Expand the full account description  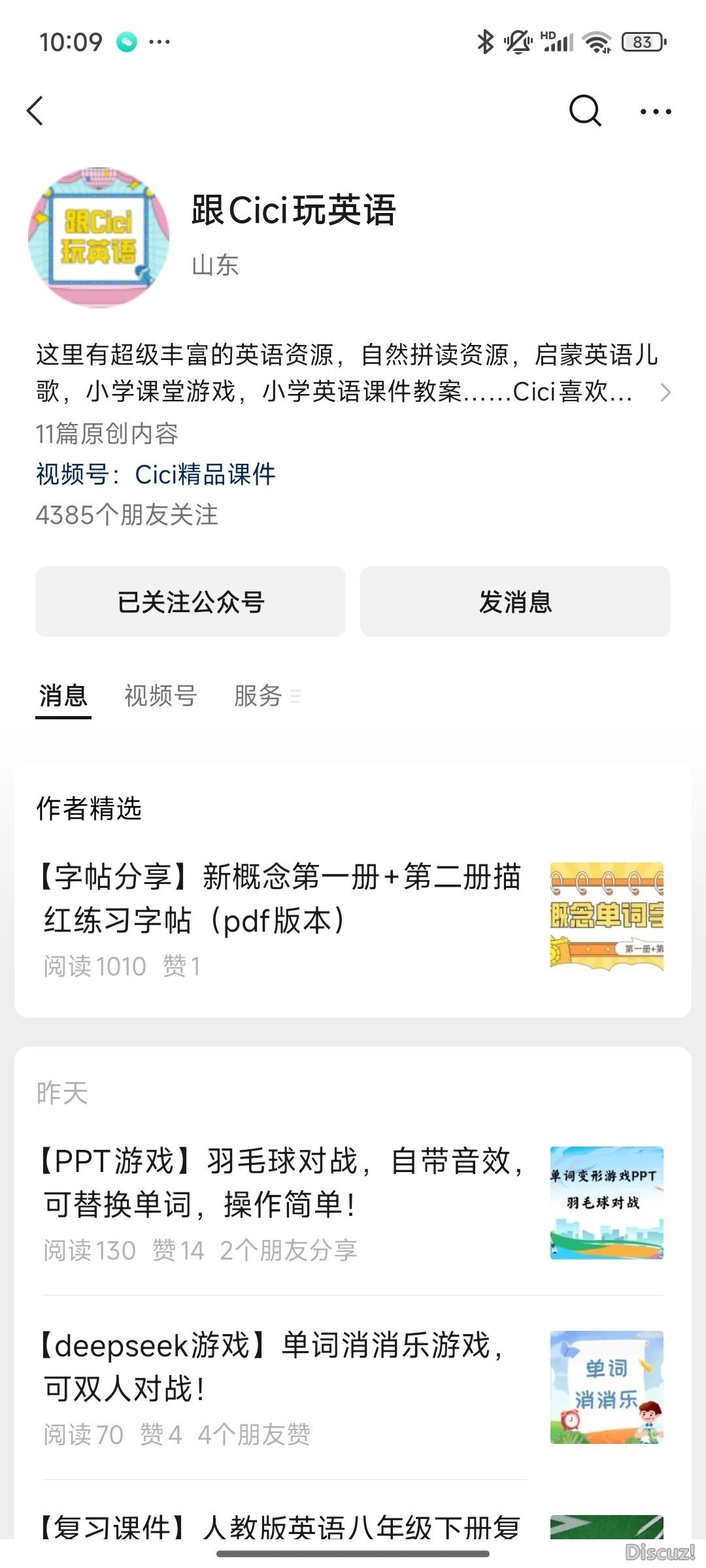[x=665, y=392]
